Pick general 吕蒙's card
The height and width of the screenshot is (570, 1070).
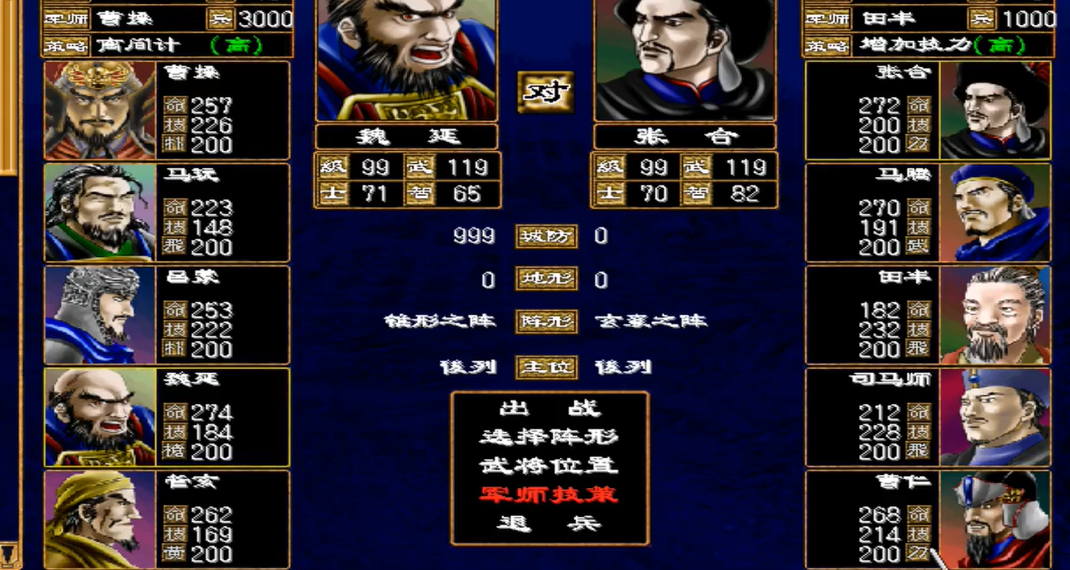click(166, 314)
